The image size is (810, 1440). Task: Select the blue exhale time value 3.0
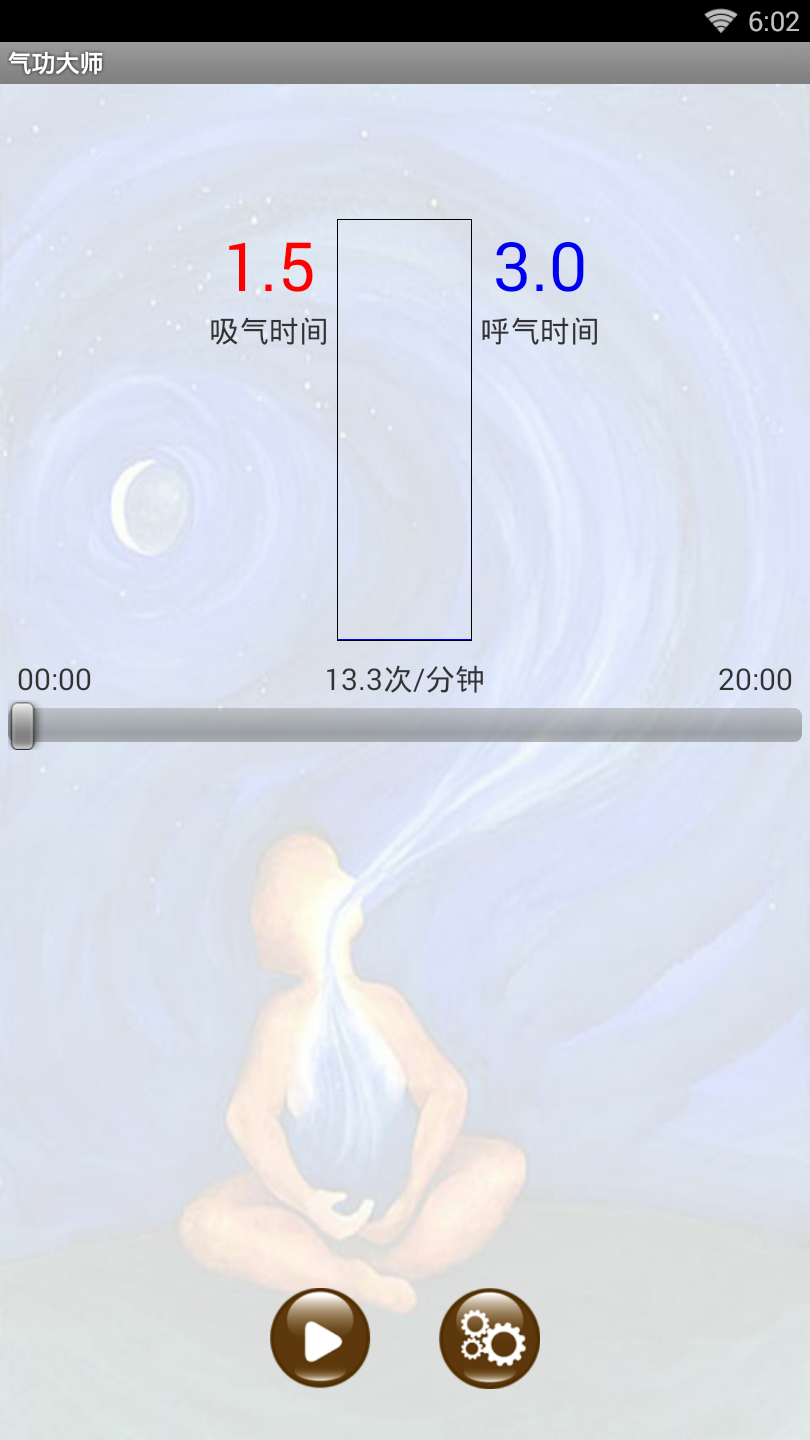tap(541, 266)
